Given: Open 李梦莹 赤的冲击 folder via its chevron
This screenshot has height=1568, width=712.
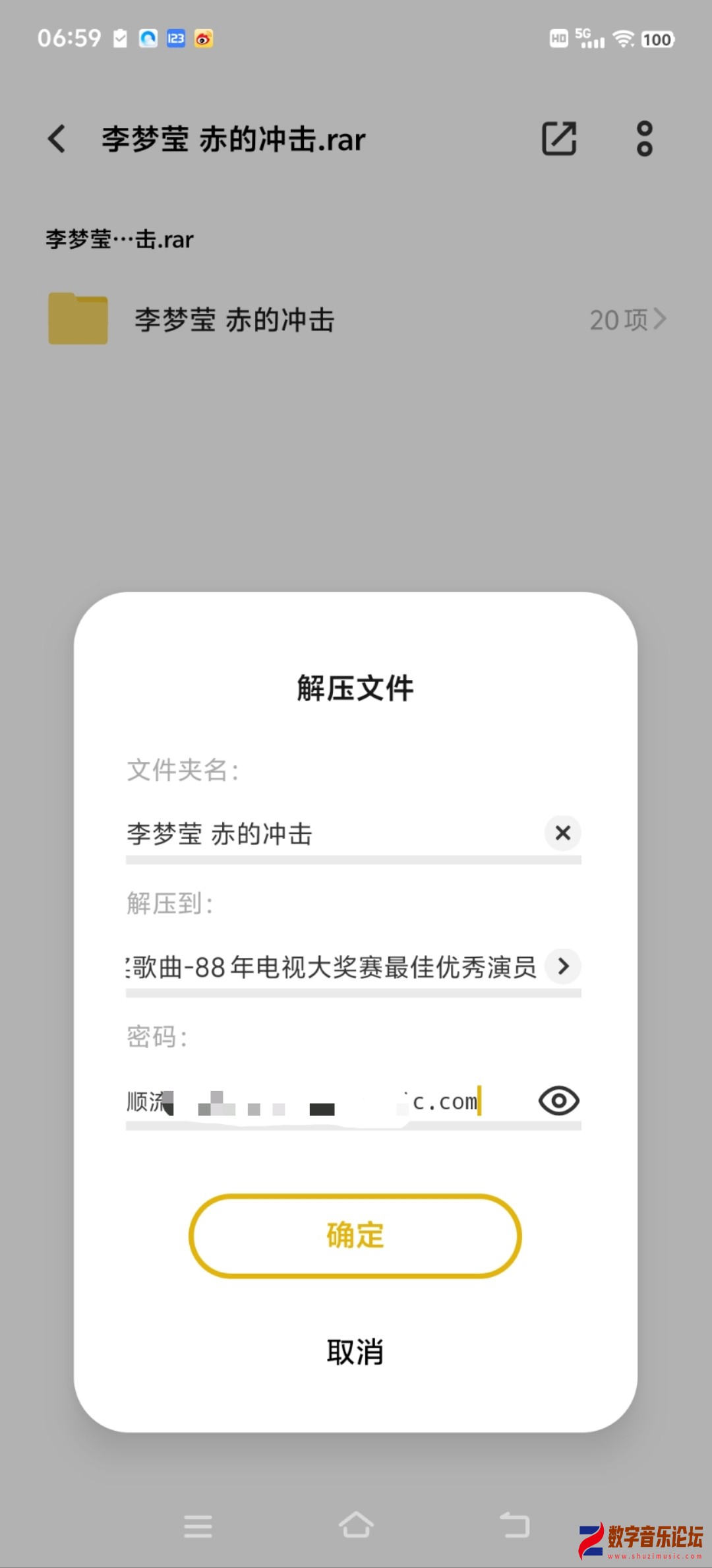Looking at the screenshot, I should [x=663, y=319].
